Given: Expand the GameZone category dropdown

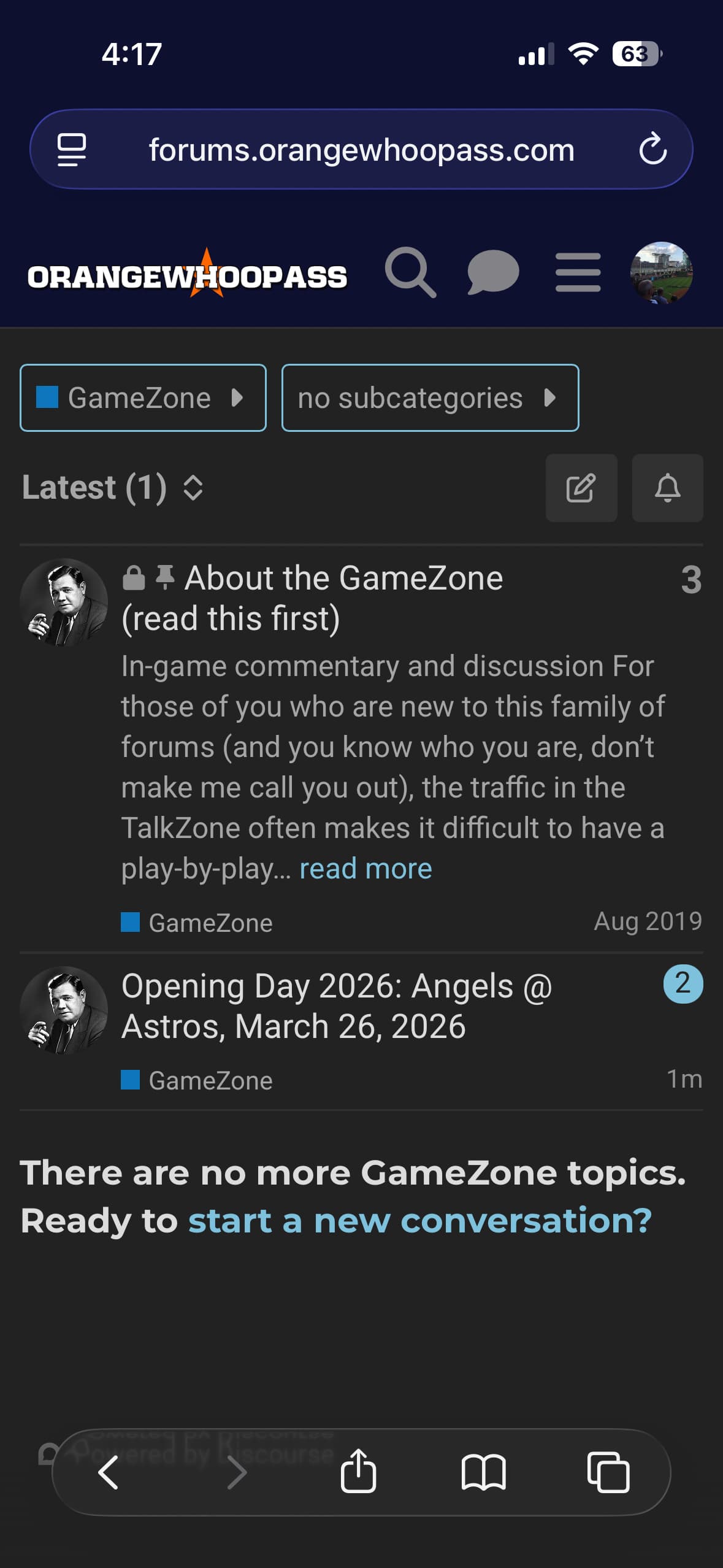Looking at the screenshot, I should (x=143, y=398).
